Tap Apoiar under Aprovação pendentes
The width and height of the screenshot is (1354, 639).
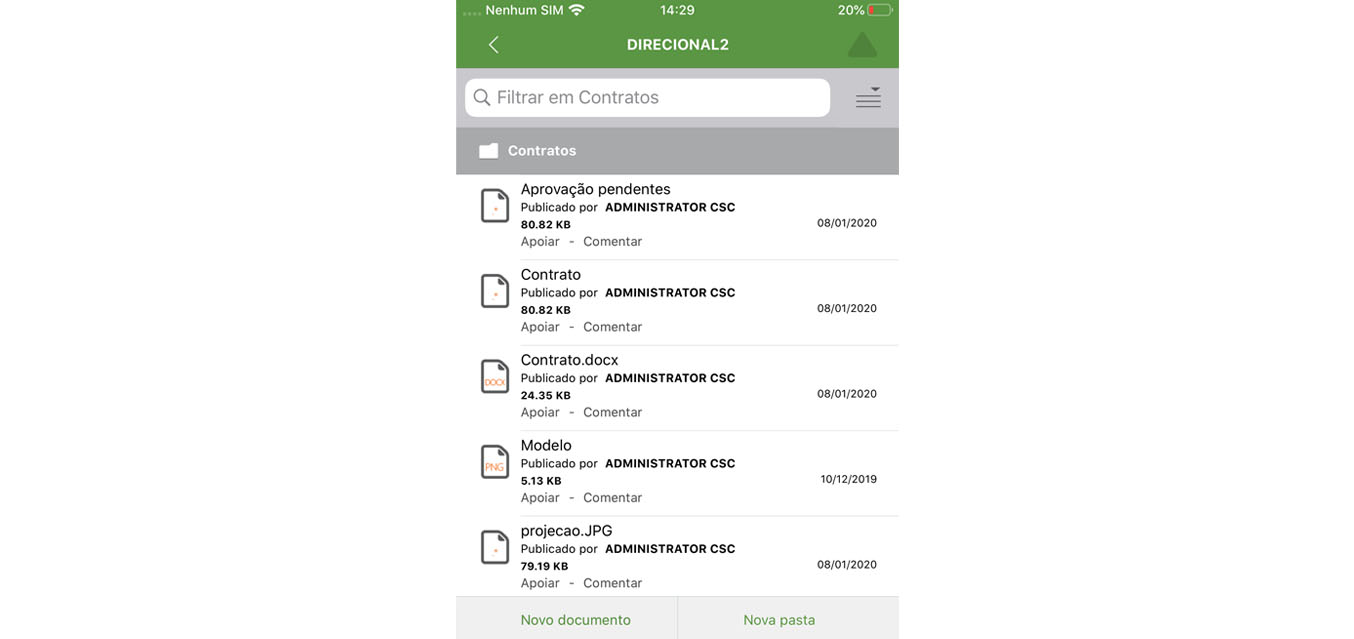(540, 242)
